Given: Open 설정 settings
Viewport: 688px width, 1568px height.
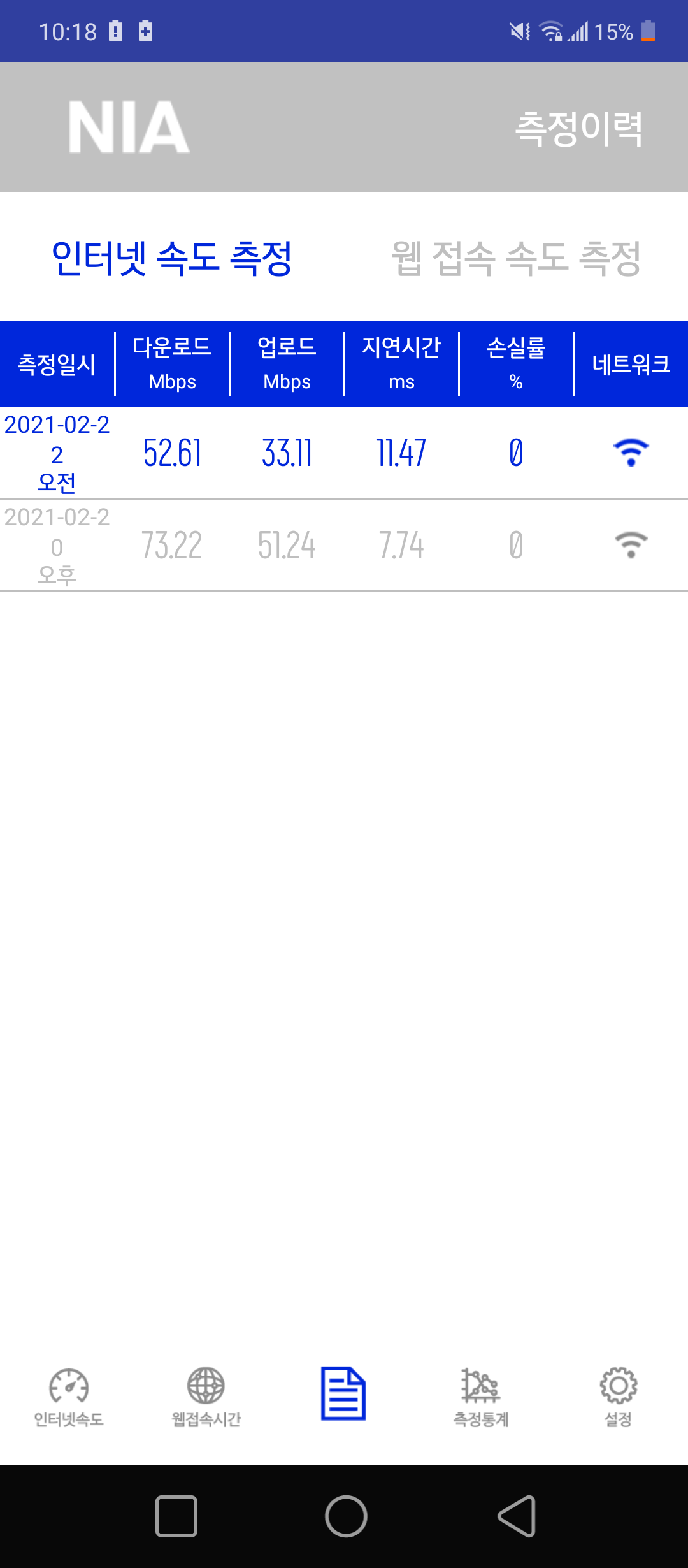Looking at the screenshot, I should point(618,1397).
